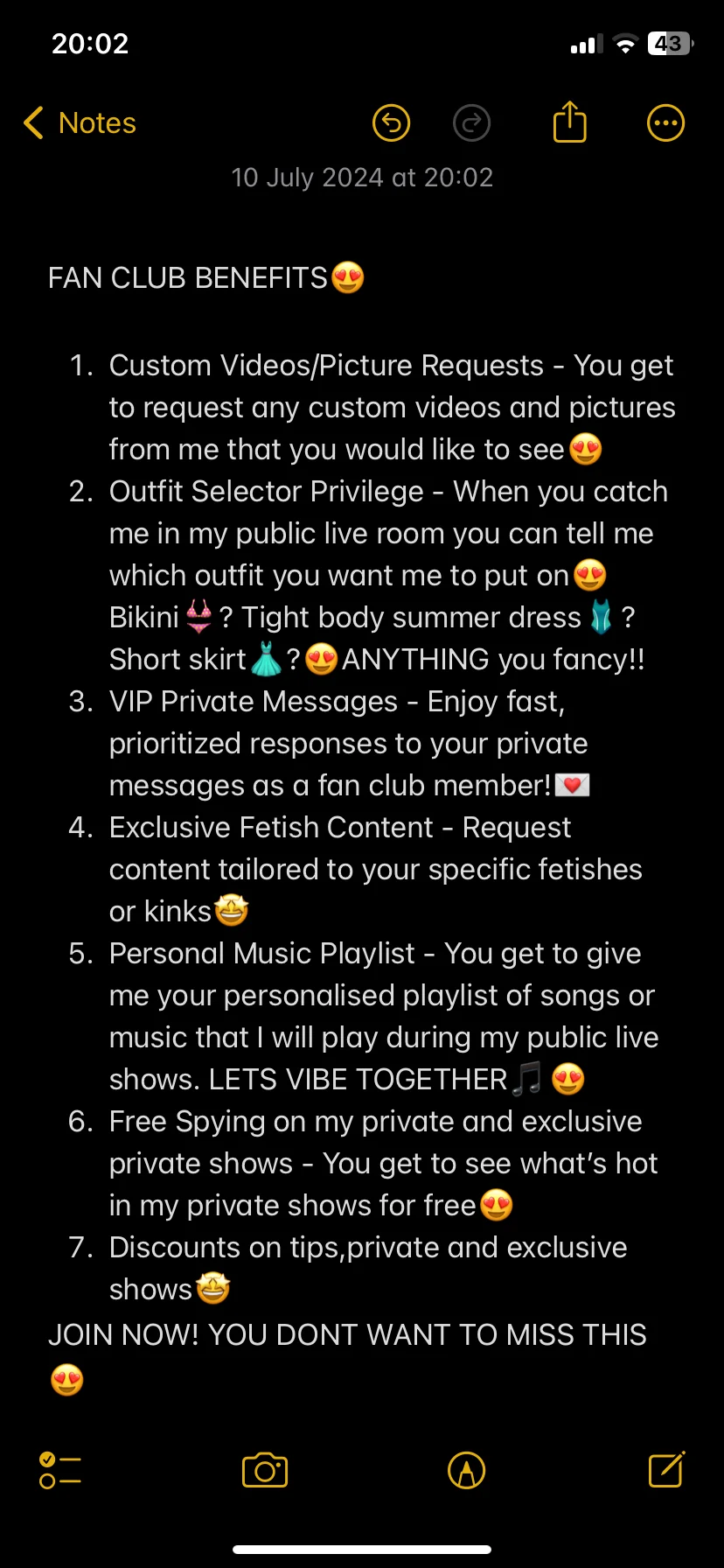The width and height of the screenshot is (724, 1568).
Task: Add a checklist to the note
Action: click(x=60, y=1470)
